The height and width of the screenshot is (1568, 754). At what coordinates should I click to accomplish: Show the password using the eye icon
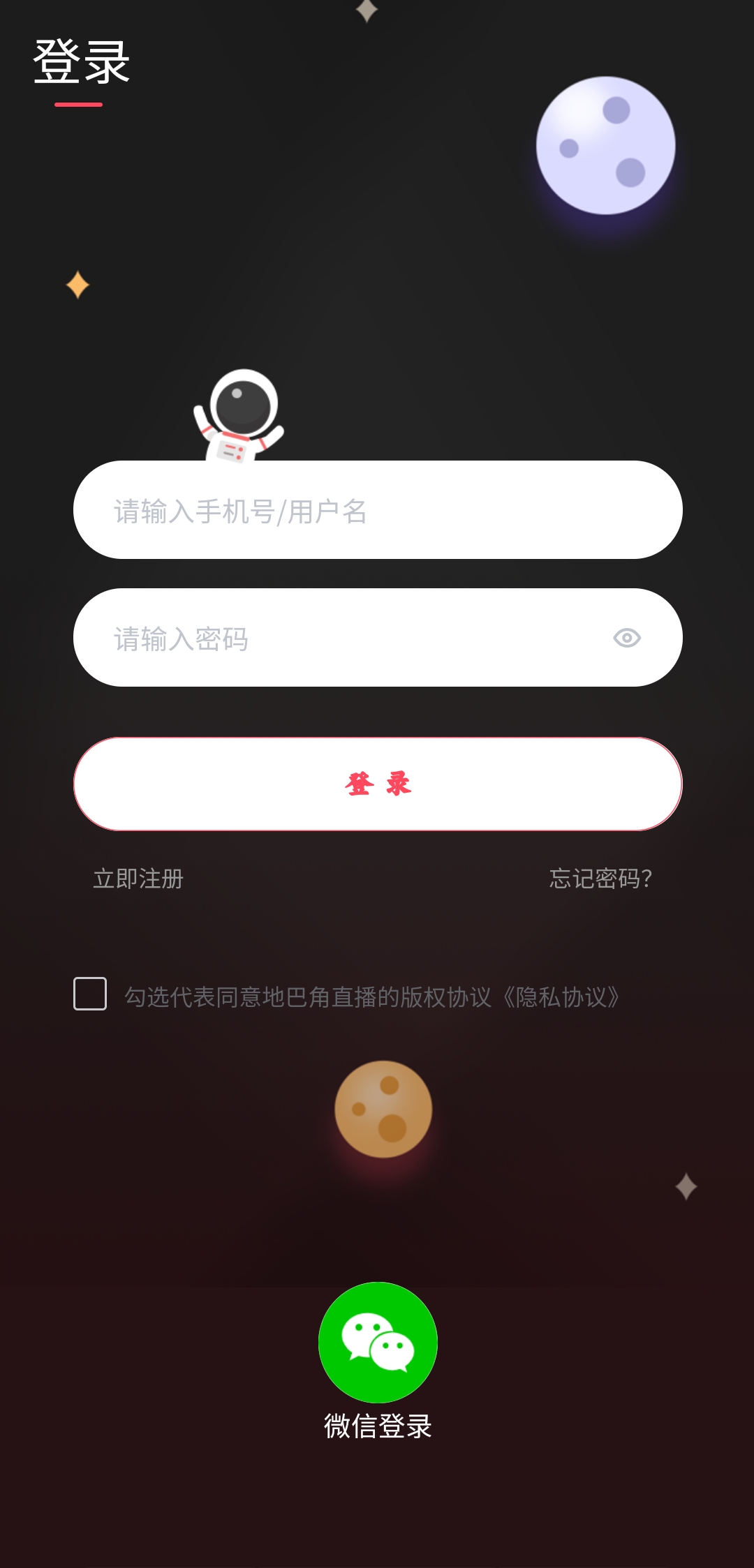click(x=627, y=636)
